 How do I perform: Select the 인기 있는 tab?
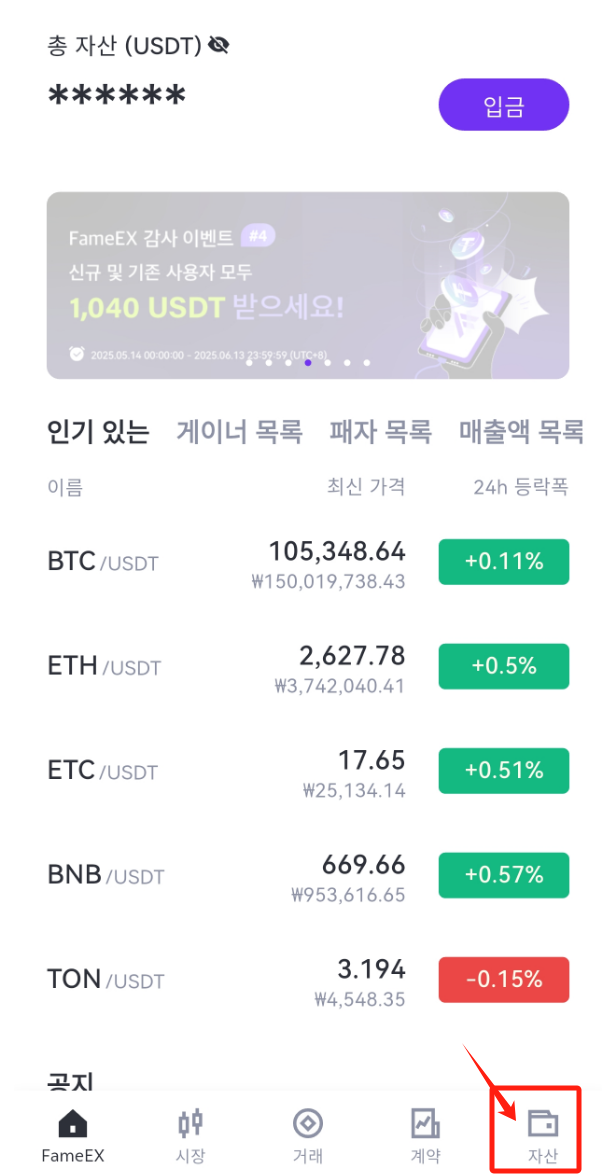(x=98, y=431)
